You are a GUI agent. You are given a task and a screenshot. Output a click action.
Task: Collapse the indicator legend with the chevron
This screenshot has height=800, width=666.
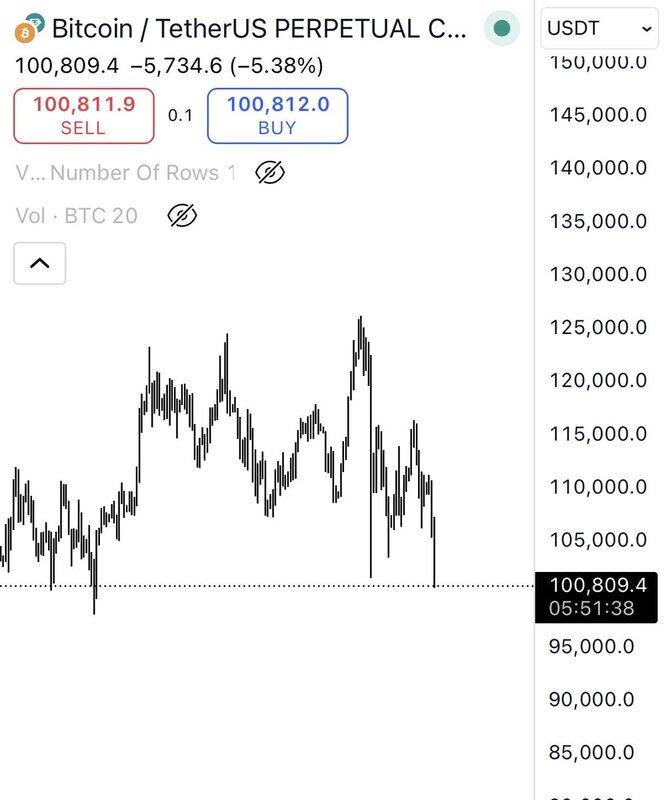[40, 264]
